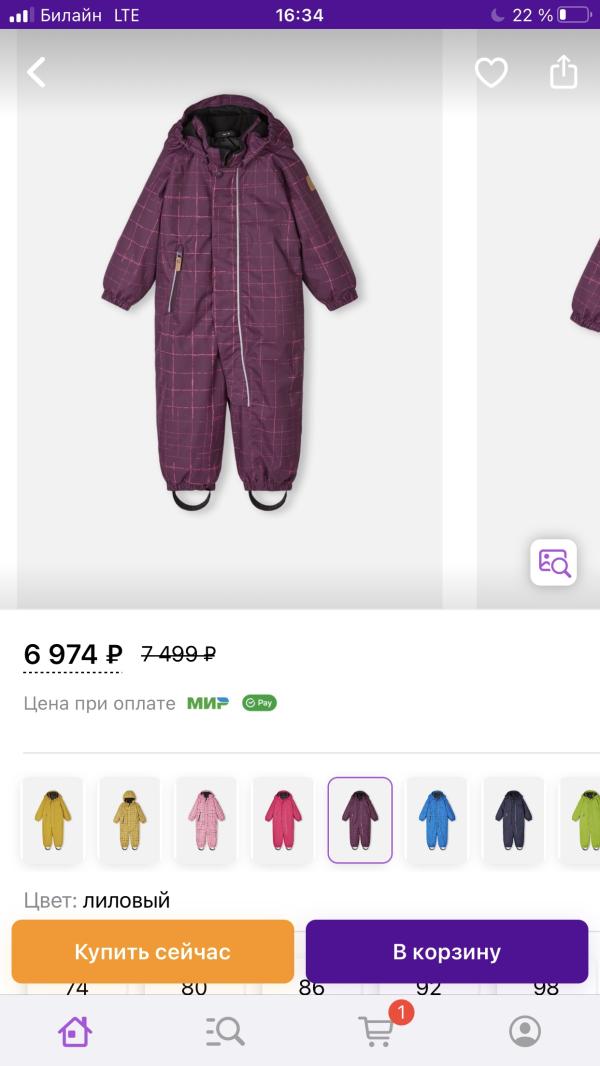This screenshot has height=1066, width=600.
Task: Select the plain yellow color variant
Action: [x=51, y=820]
